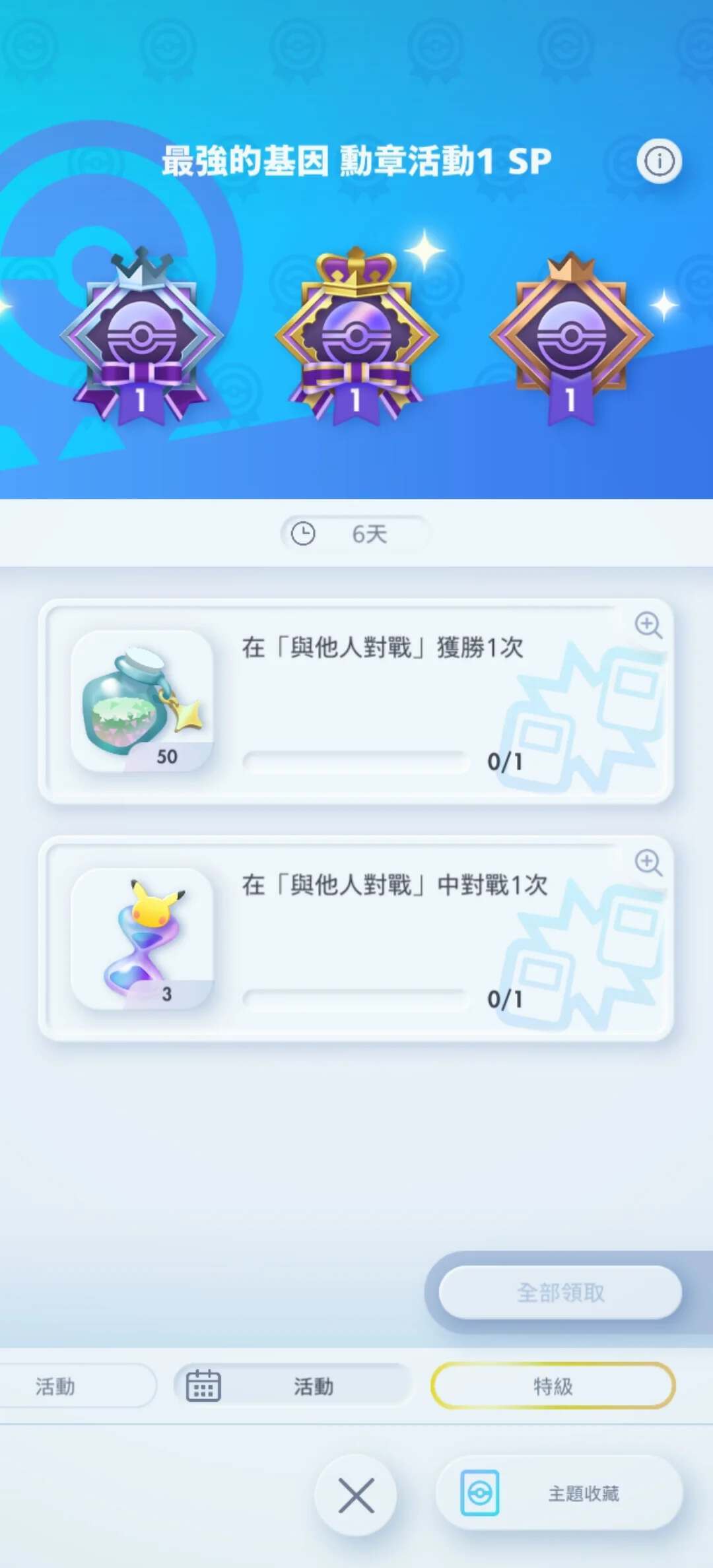Open the event info icon

click(658, 160)
